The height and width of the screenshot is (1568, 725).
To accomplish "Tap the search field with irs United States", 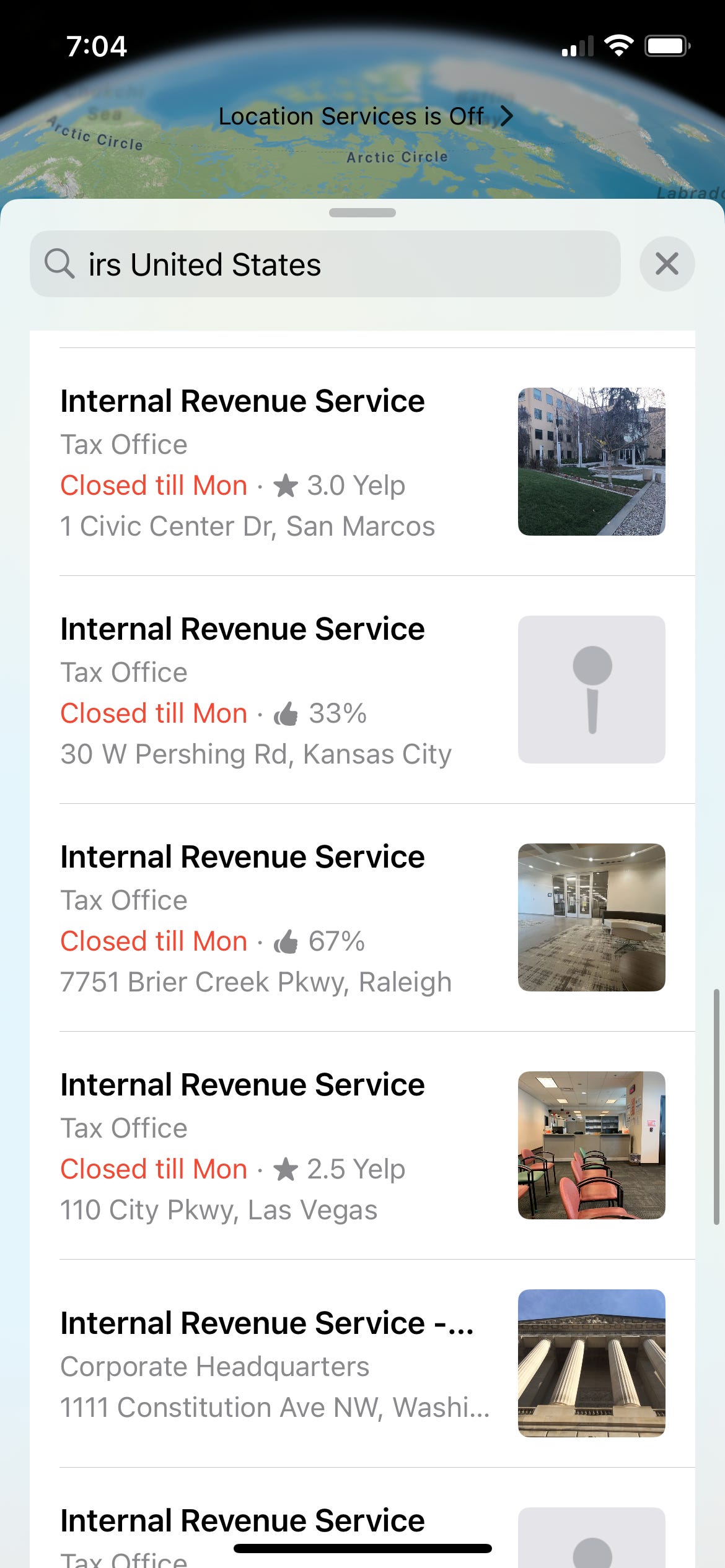I will (x=325, y=264).
